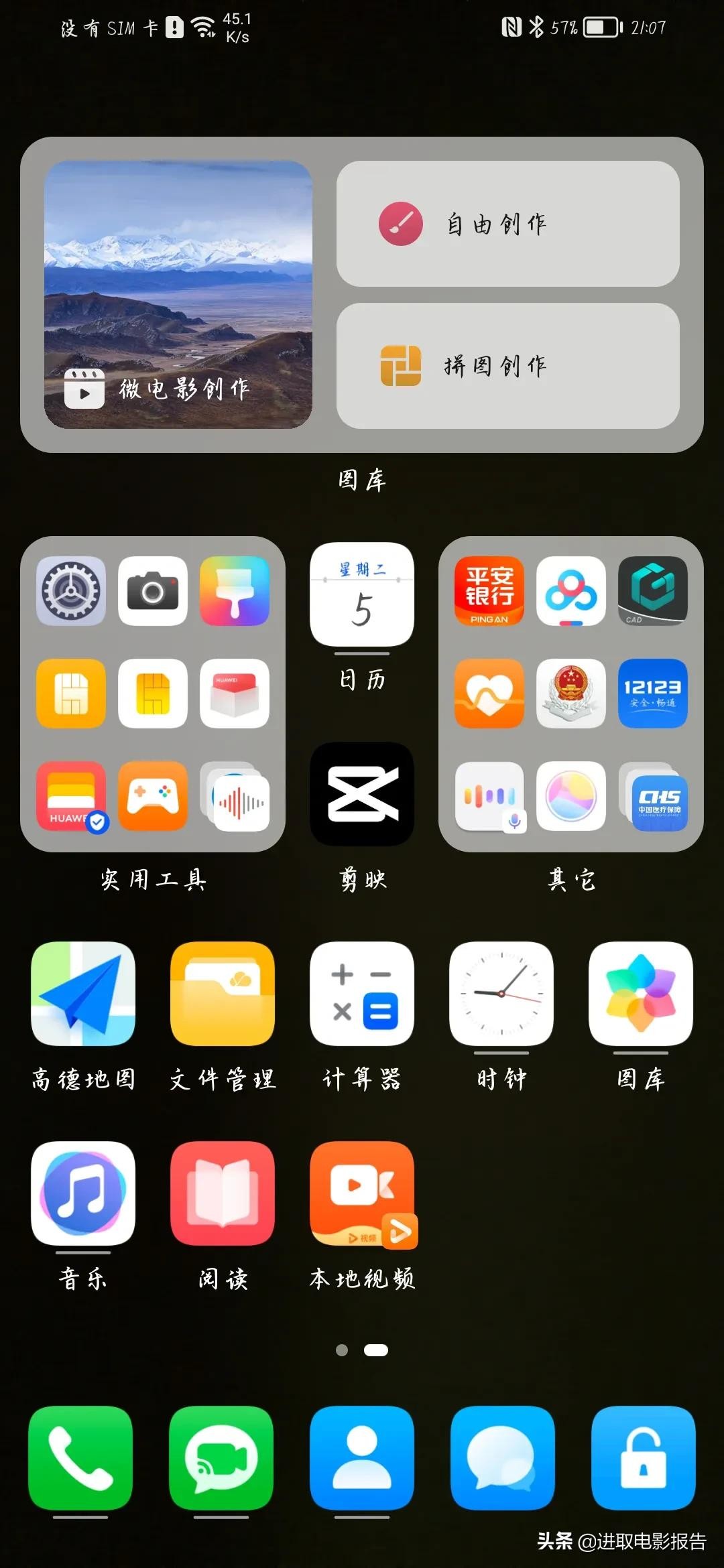Open the 图库 gallery app icon
This screenshot has height=1568, width=724.
(x=641, y=994)
